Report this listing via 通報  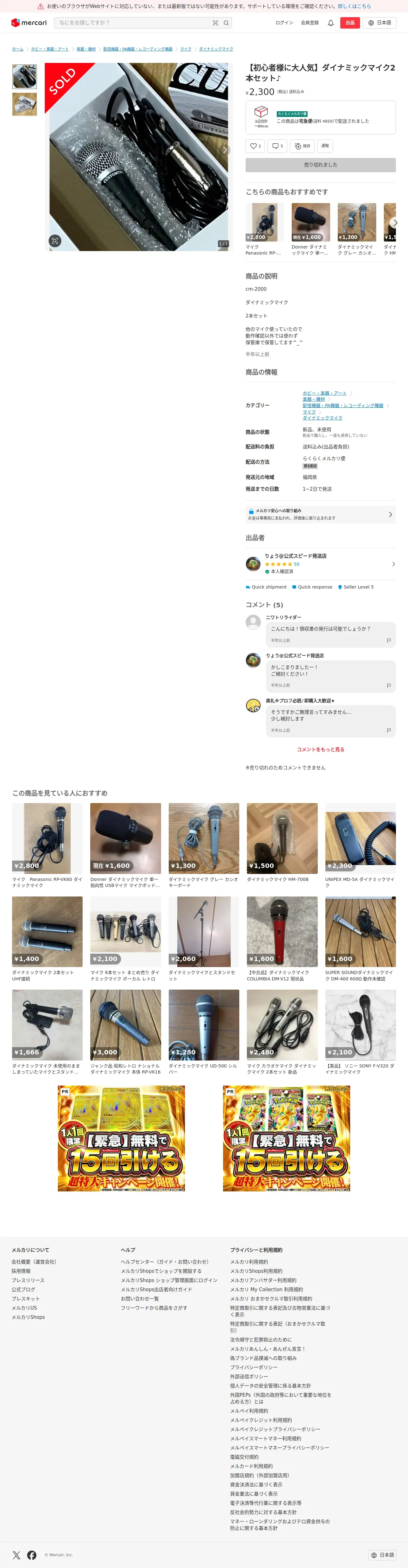(x=325, y=146)
